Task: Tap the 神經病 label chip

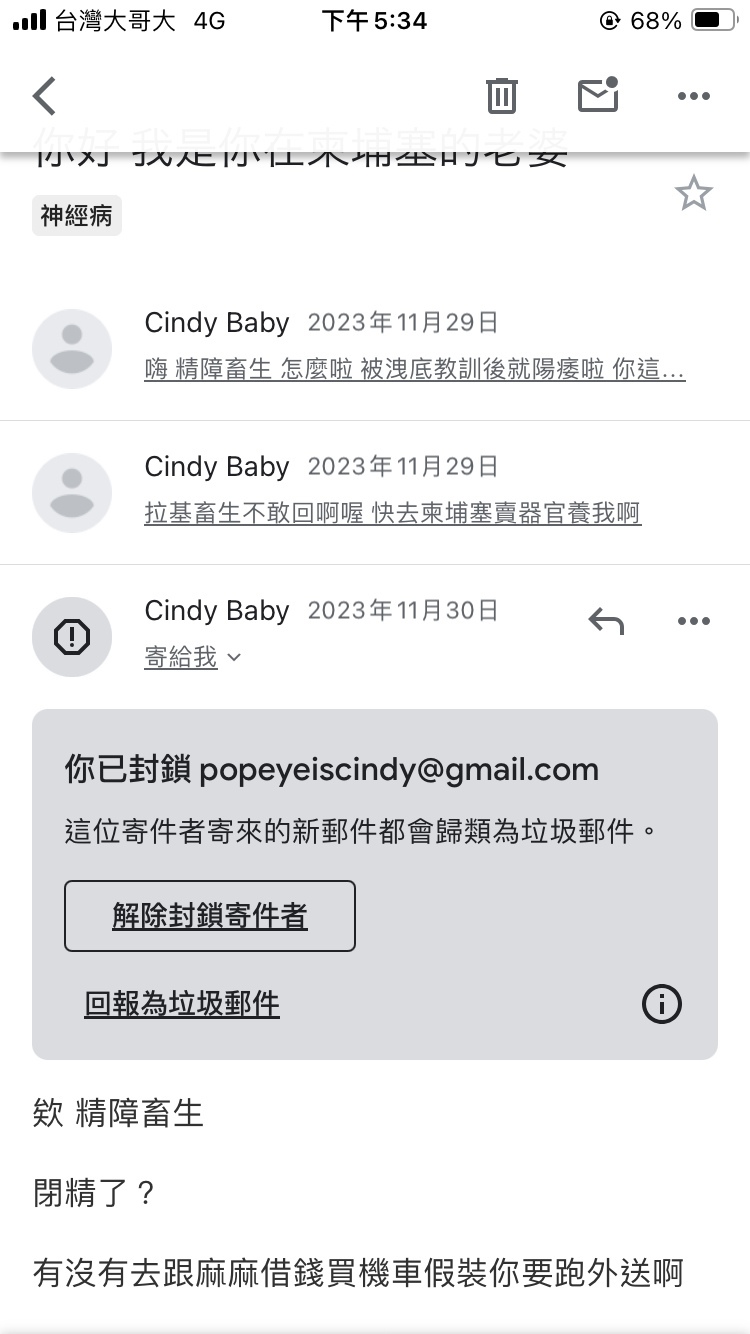Action: (x=77, y=215)
